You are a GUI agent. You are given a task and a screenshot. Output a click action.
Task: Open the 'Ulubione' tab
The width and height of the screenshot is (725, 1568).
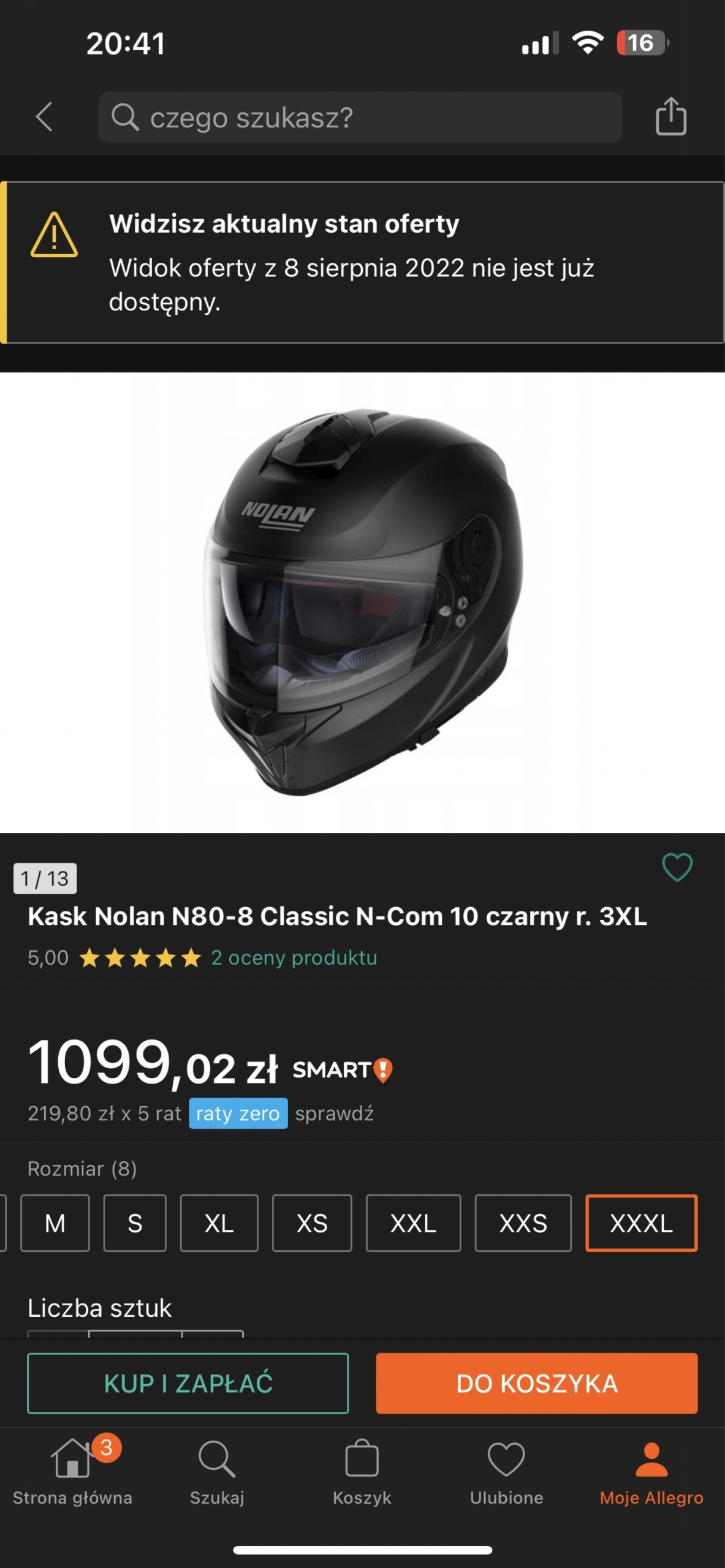pos(506,1471)
